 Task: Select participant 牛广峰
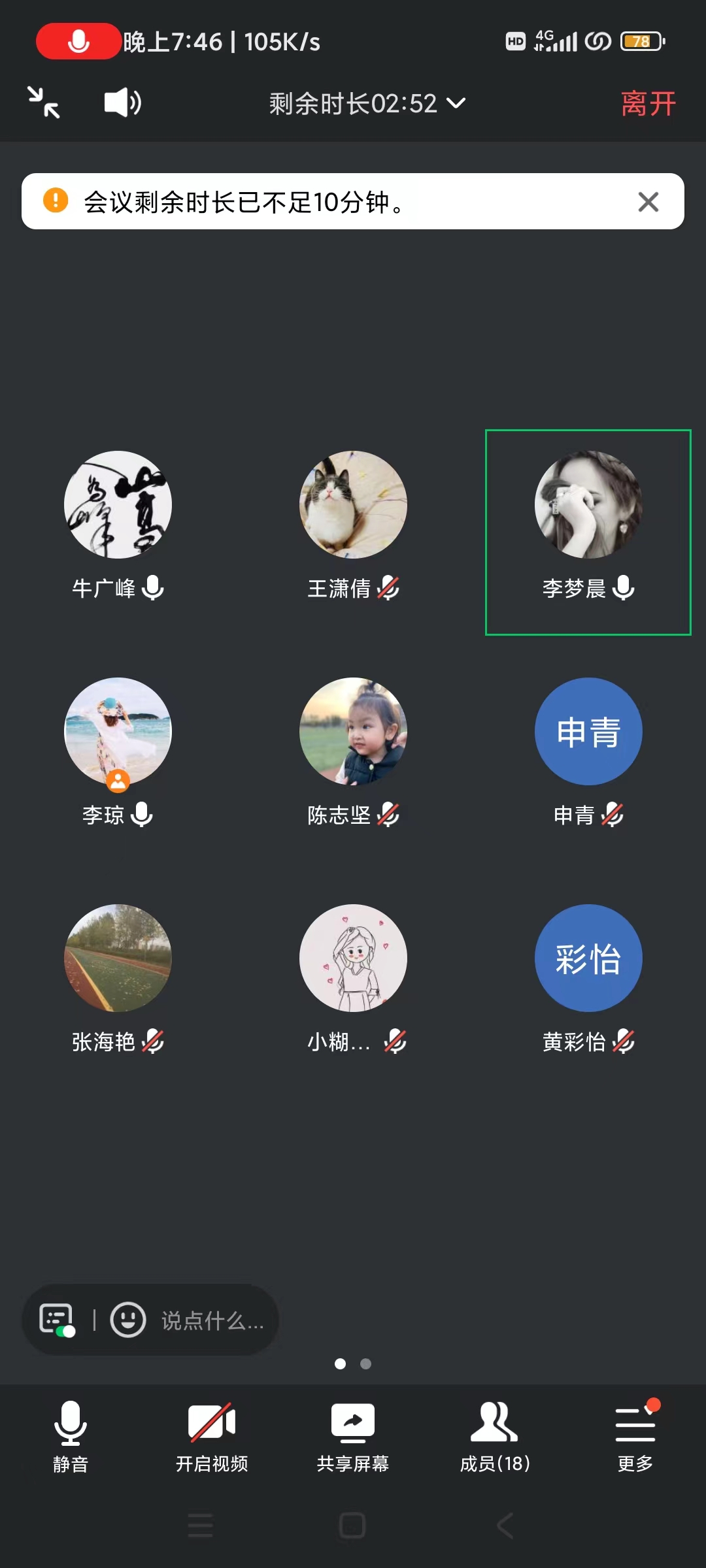pyautogui.click(x=118, y=505)
